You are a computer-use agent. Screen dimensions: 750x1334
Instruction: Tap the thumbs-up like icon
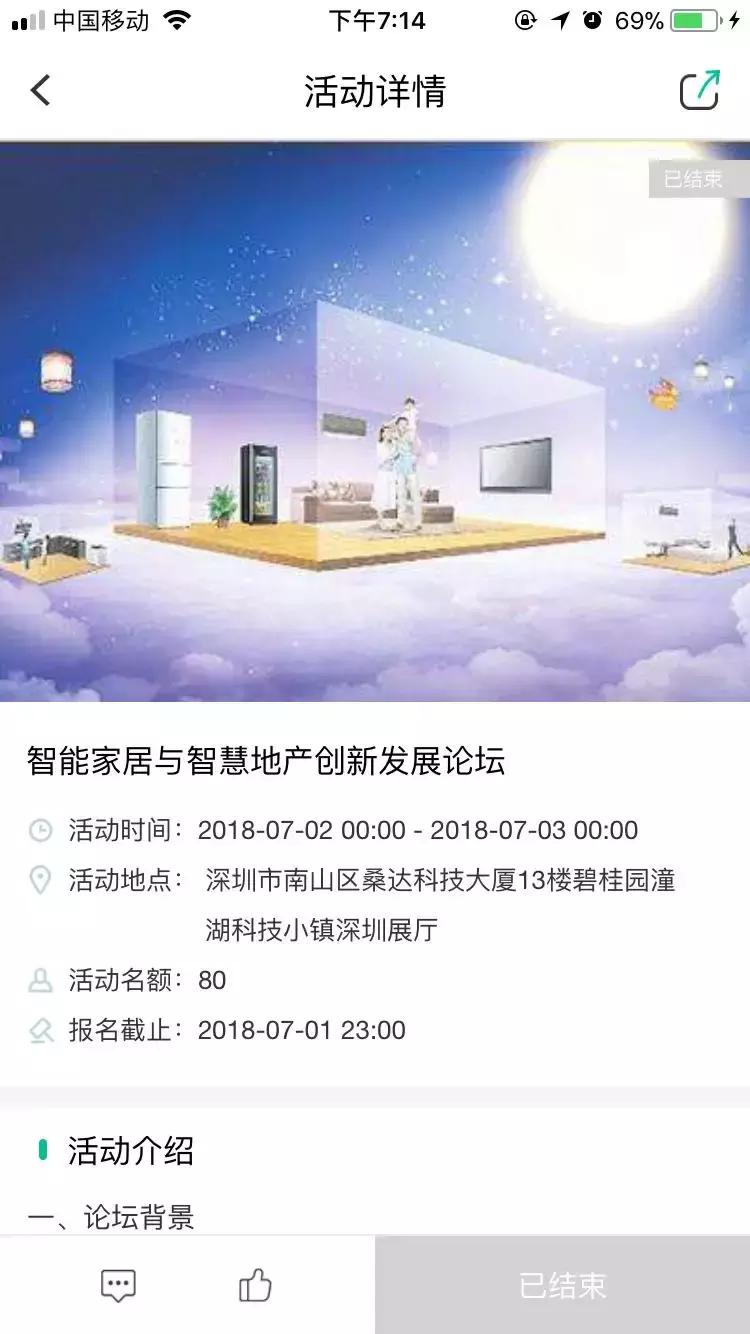point(257,1285)
